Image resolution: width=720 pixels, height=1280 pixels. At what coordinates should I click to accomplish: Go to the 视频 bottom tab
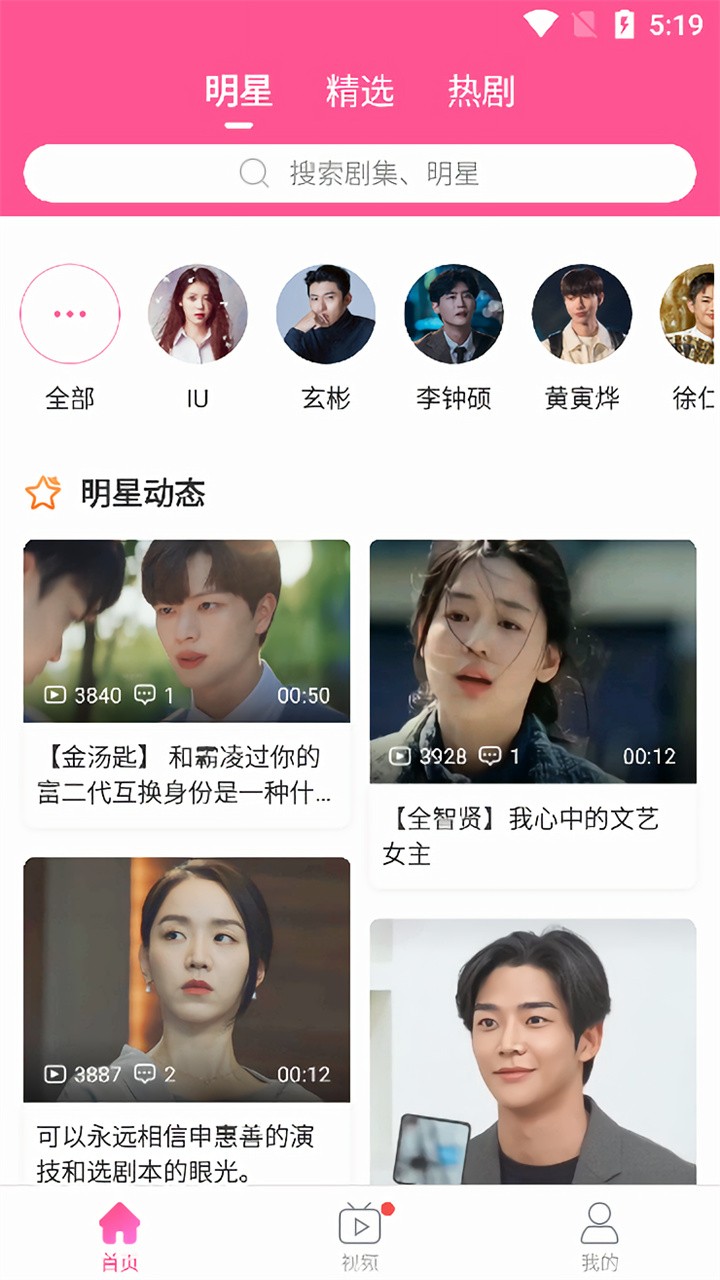(360, 1234)
